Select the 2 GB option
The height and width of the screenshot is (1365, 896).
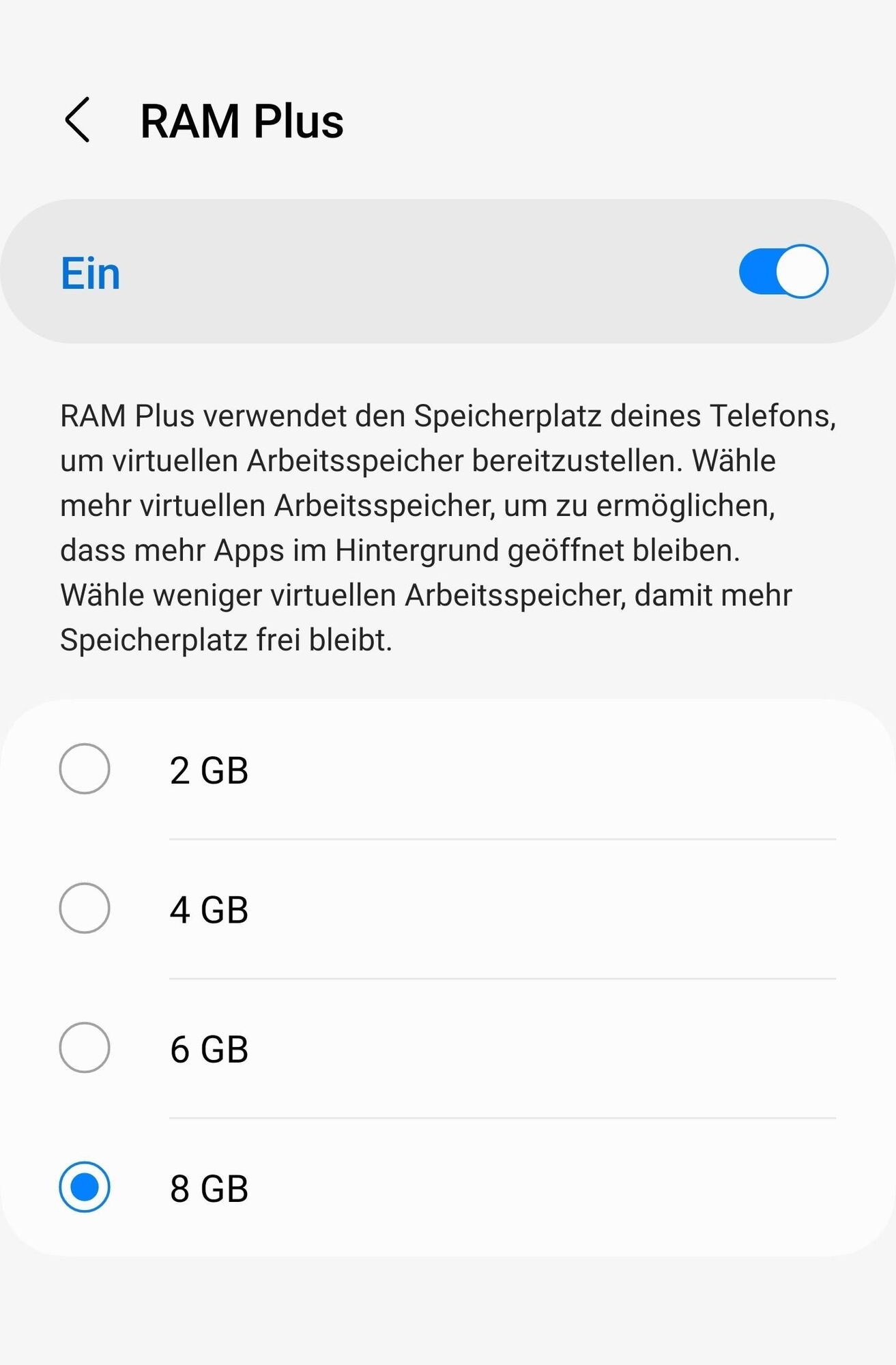[85, 769]
